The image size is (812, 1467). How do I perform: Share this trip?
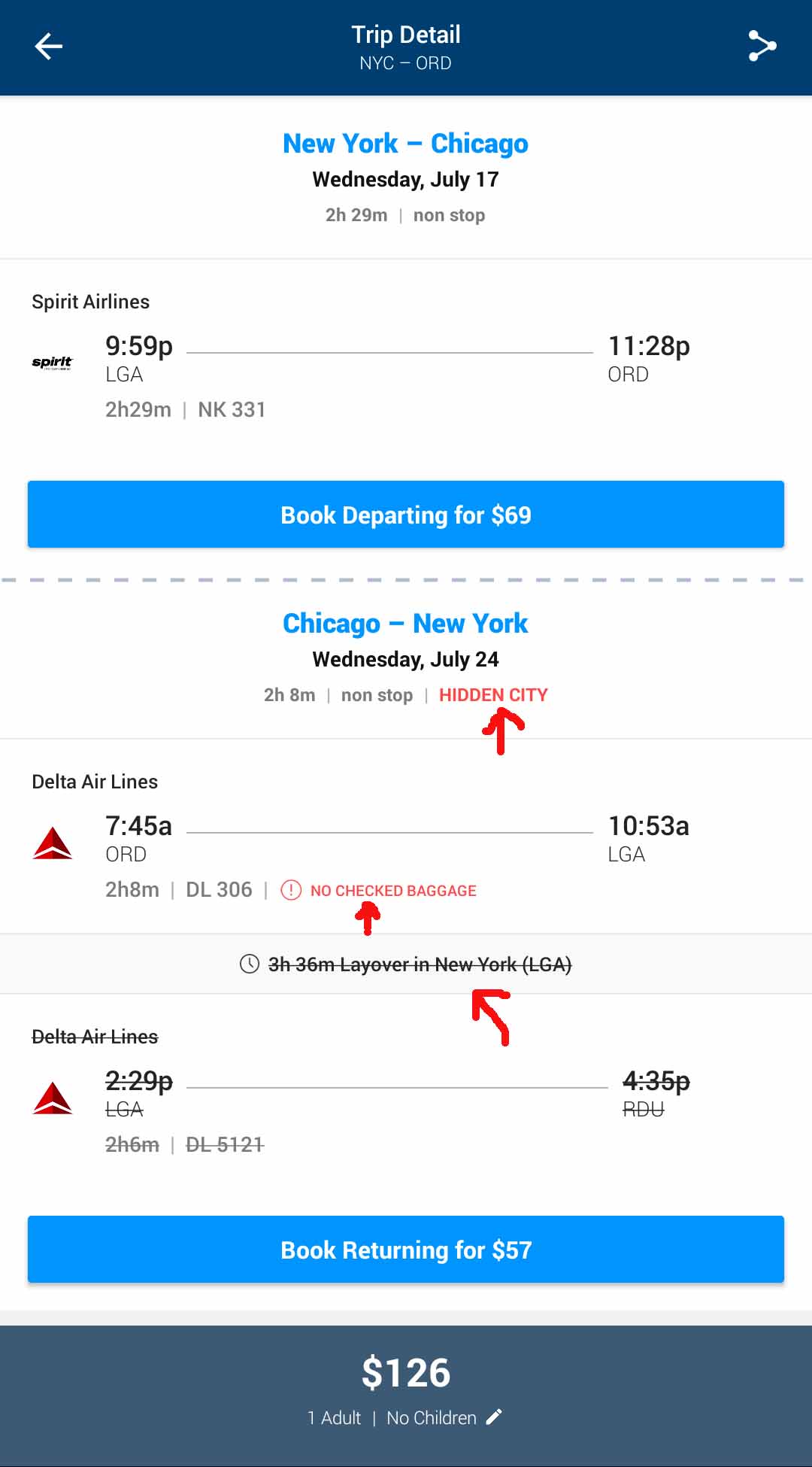762,47
